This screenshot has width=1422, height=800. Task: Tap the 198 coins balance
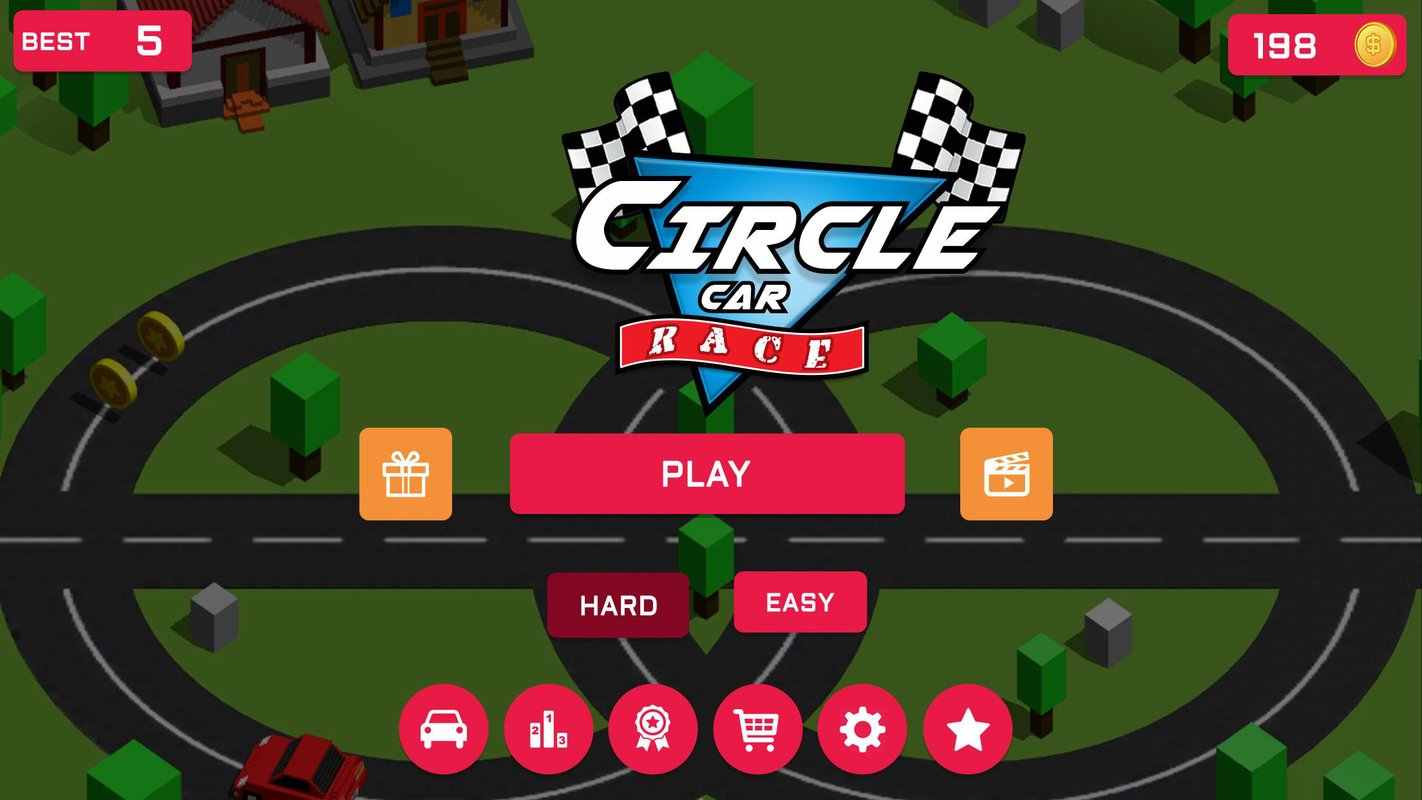(x=1315, y=45)
